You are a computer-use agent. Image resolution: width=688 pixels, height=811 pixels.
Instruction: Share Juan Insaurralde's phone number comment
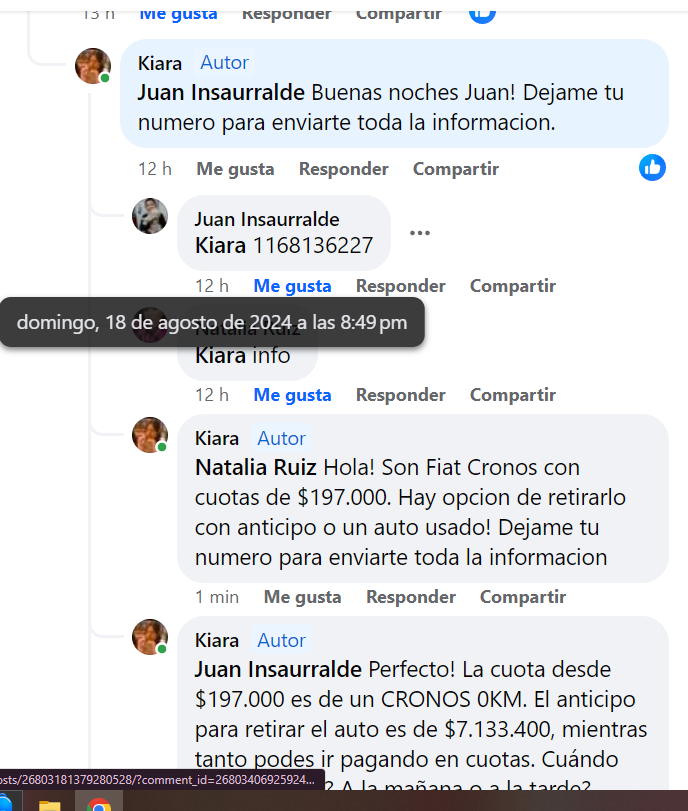coord(512,286)
